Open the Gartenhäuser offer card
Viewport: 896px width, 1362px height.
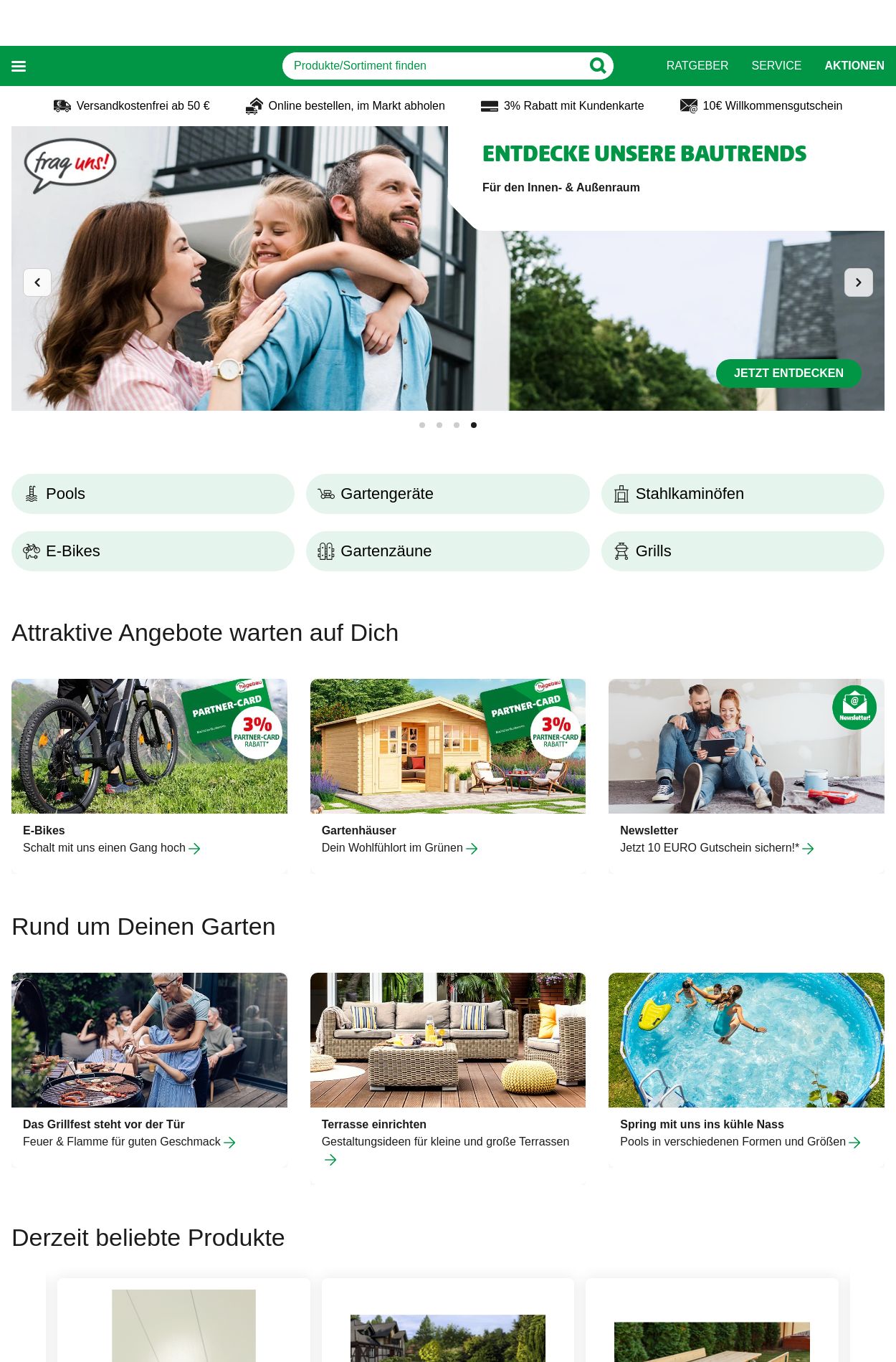447,774
